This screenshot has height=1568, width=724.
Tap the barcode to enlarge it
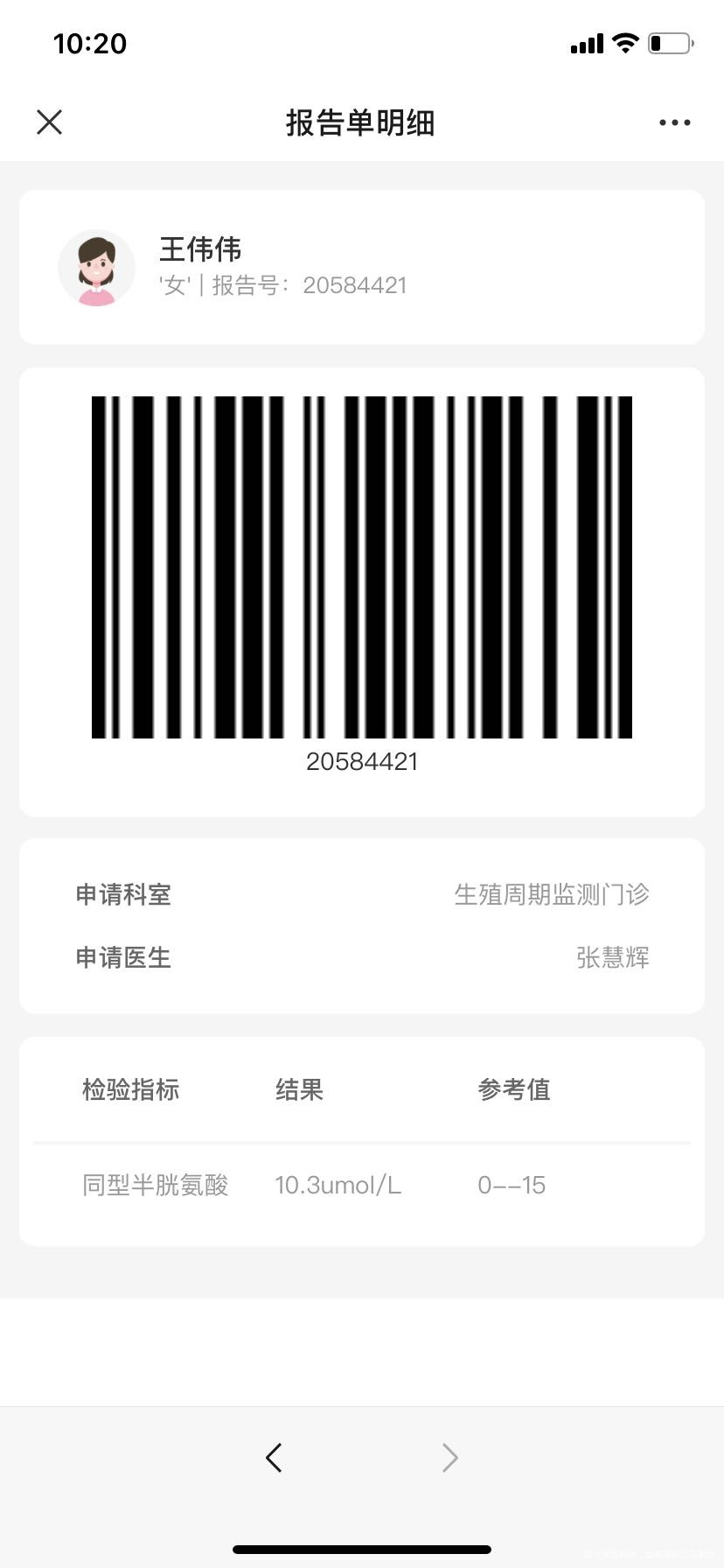[362, 567]
